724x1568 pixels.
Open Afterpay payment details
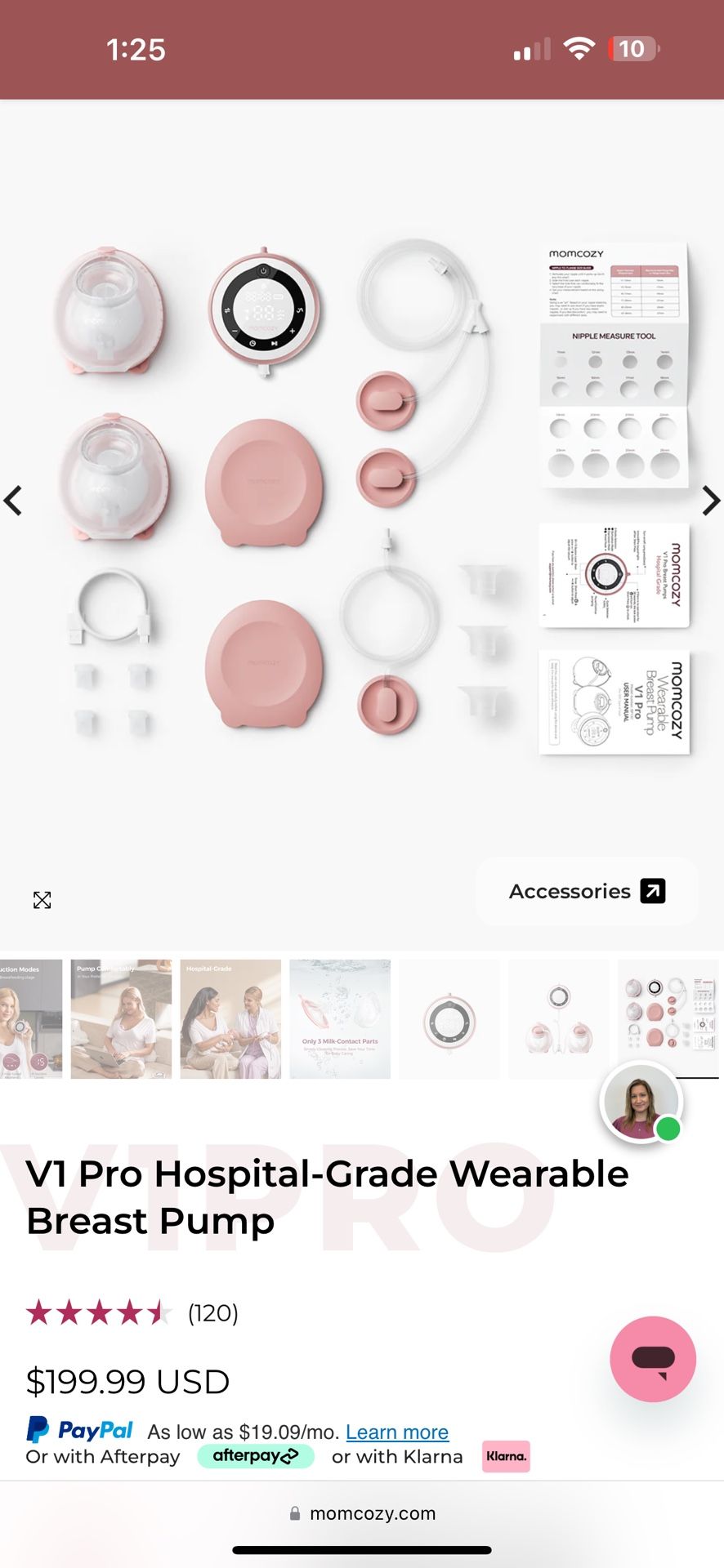point(255,1456)
